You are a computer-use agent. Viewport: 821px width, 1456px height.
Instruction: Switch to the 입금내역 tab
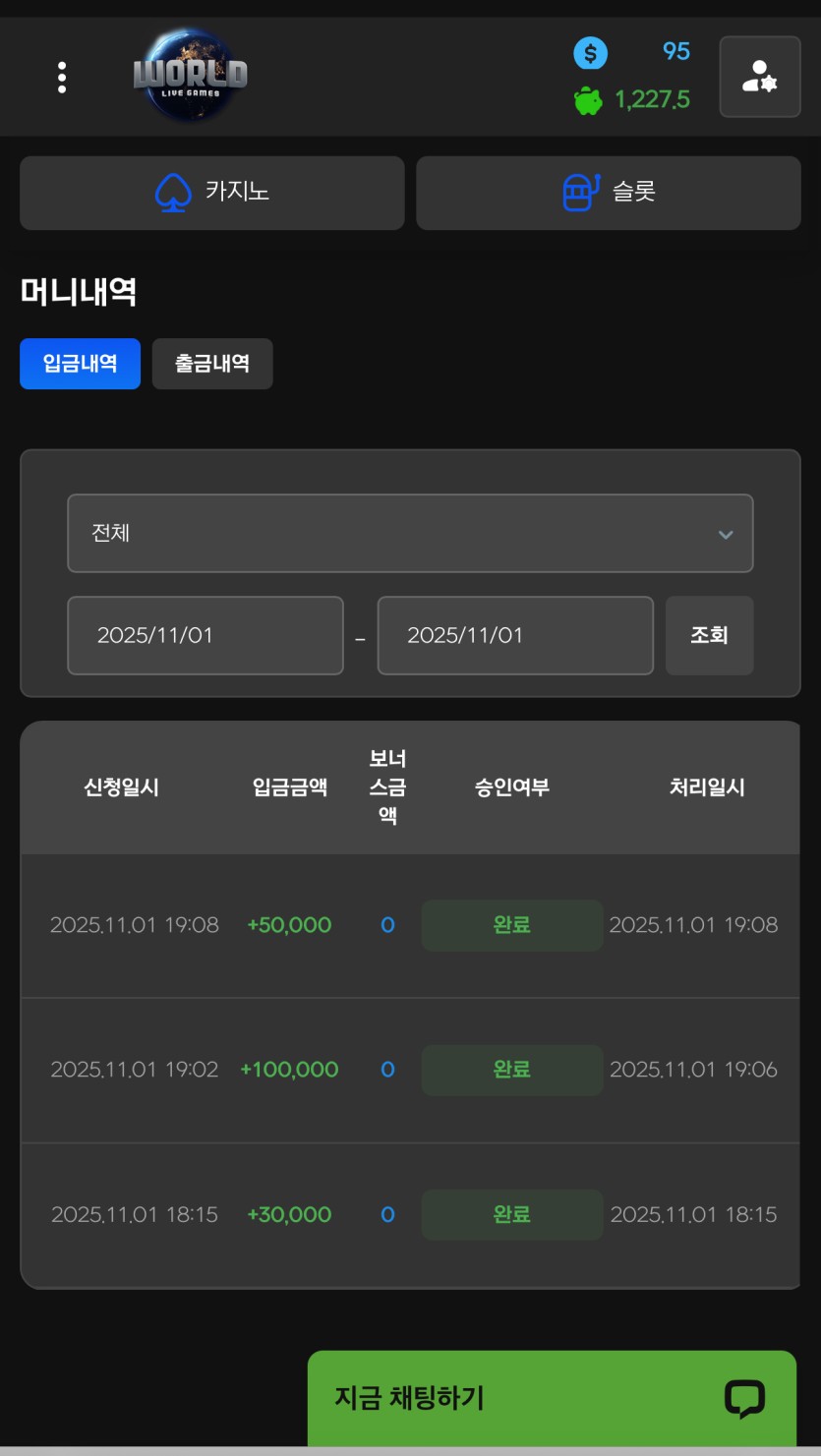tap(80, 364)
